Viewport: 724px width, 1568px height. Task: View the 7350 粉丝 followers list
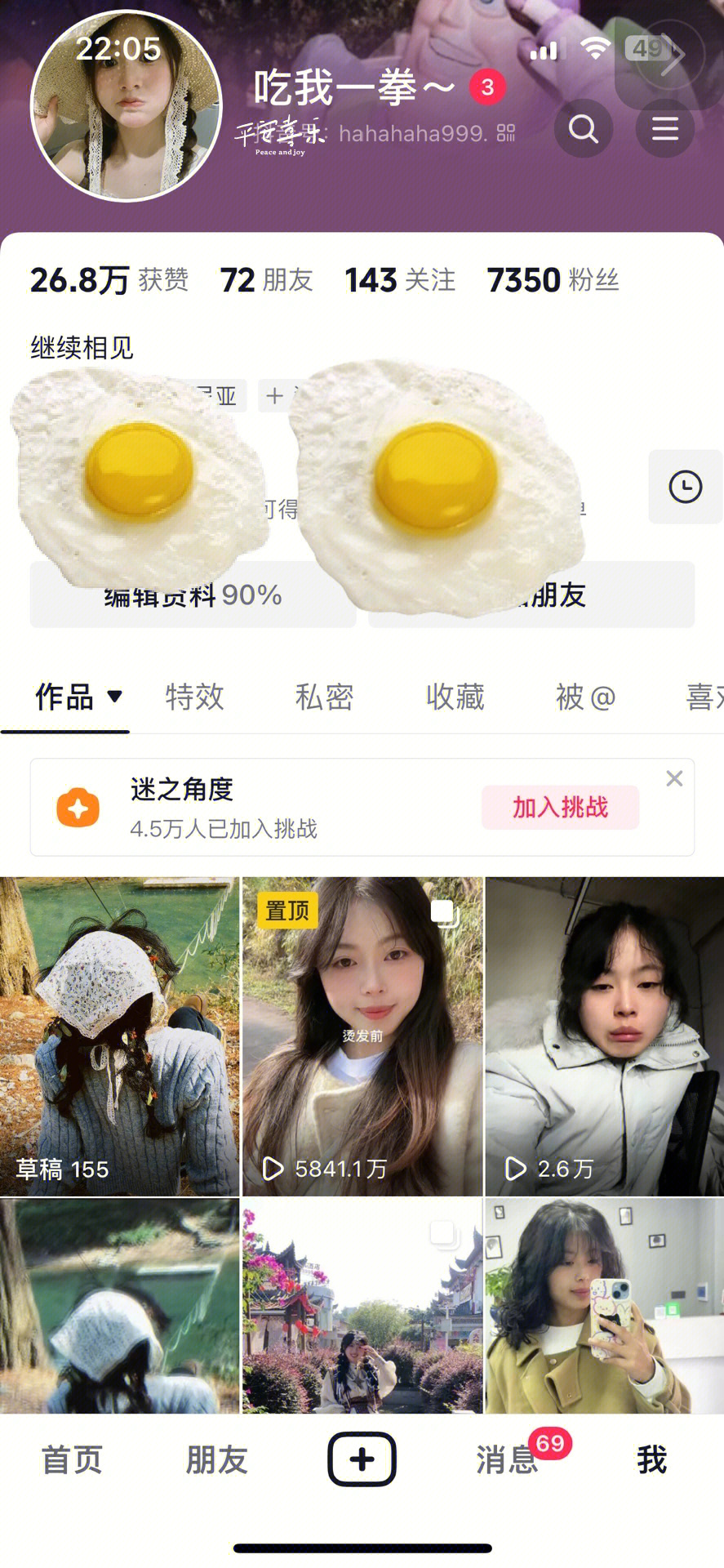[x=553, y=280]
